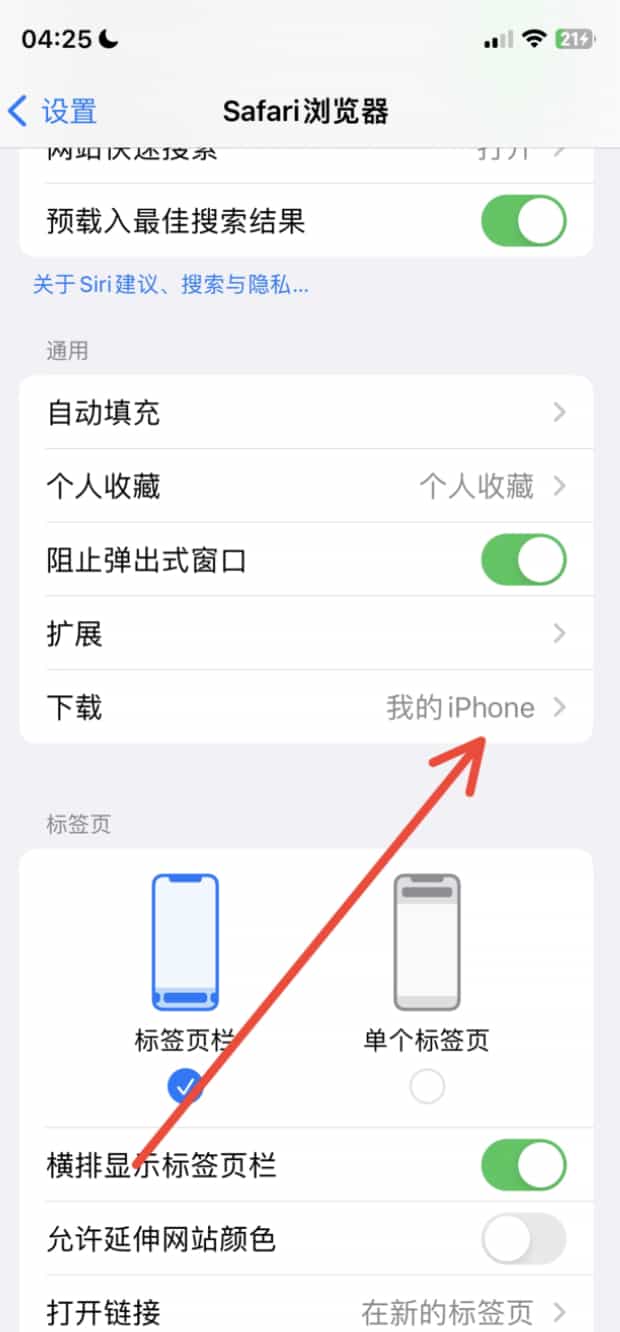The image size is (620, 1332).
Task: Turn off 横排显示标签页栏
Action: tap(523, 1165)
